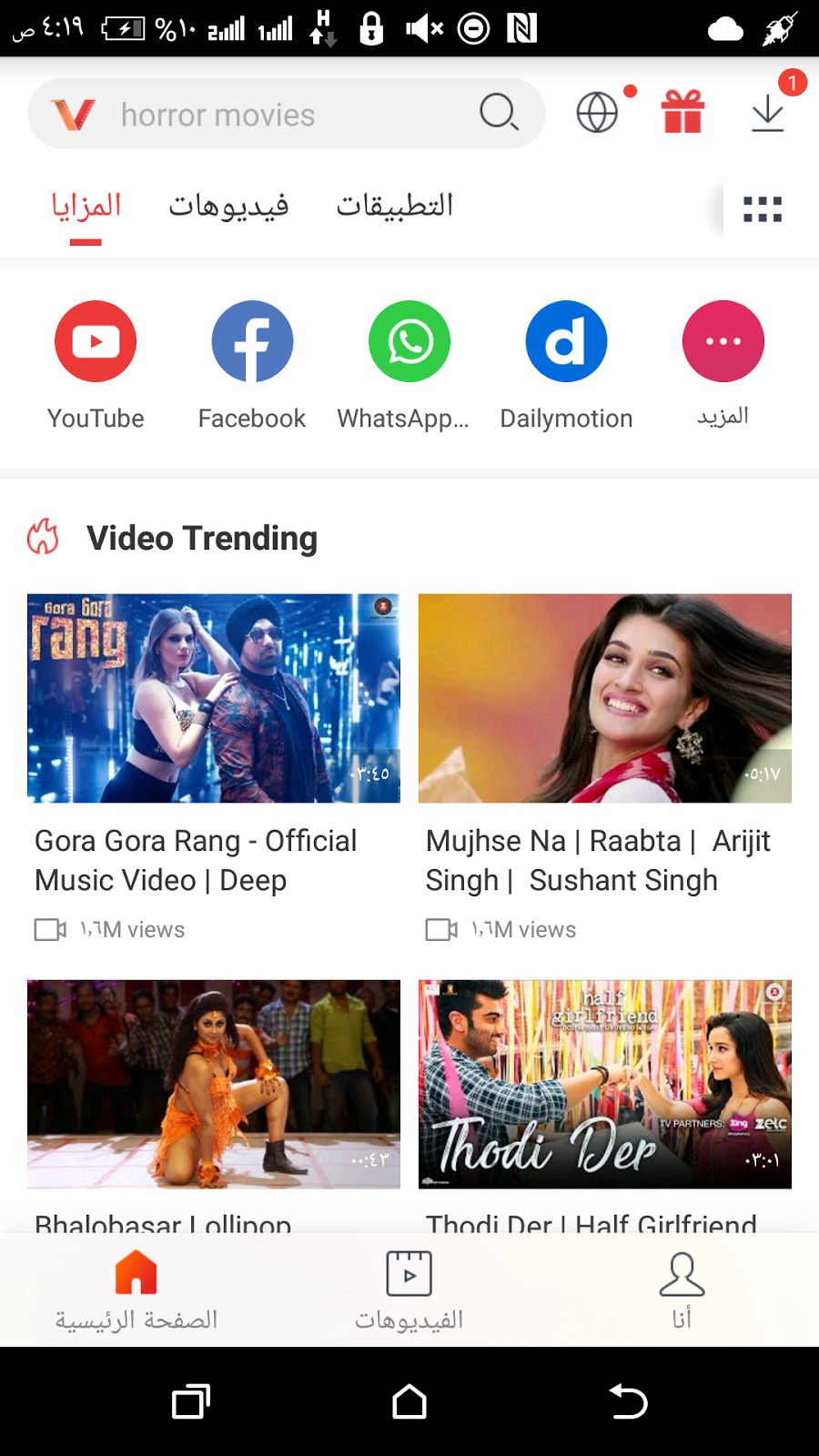Open the red gift box icon
Image resolution: width=819 pixels, height=1456 pixels.
click(682, 113)
